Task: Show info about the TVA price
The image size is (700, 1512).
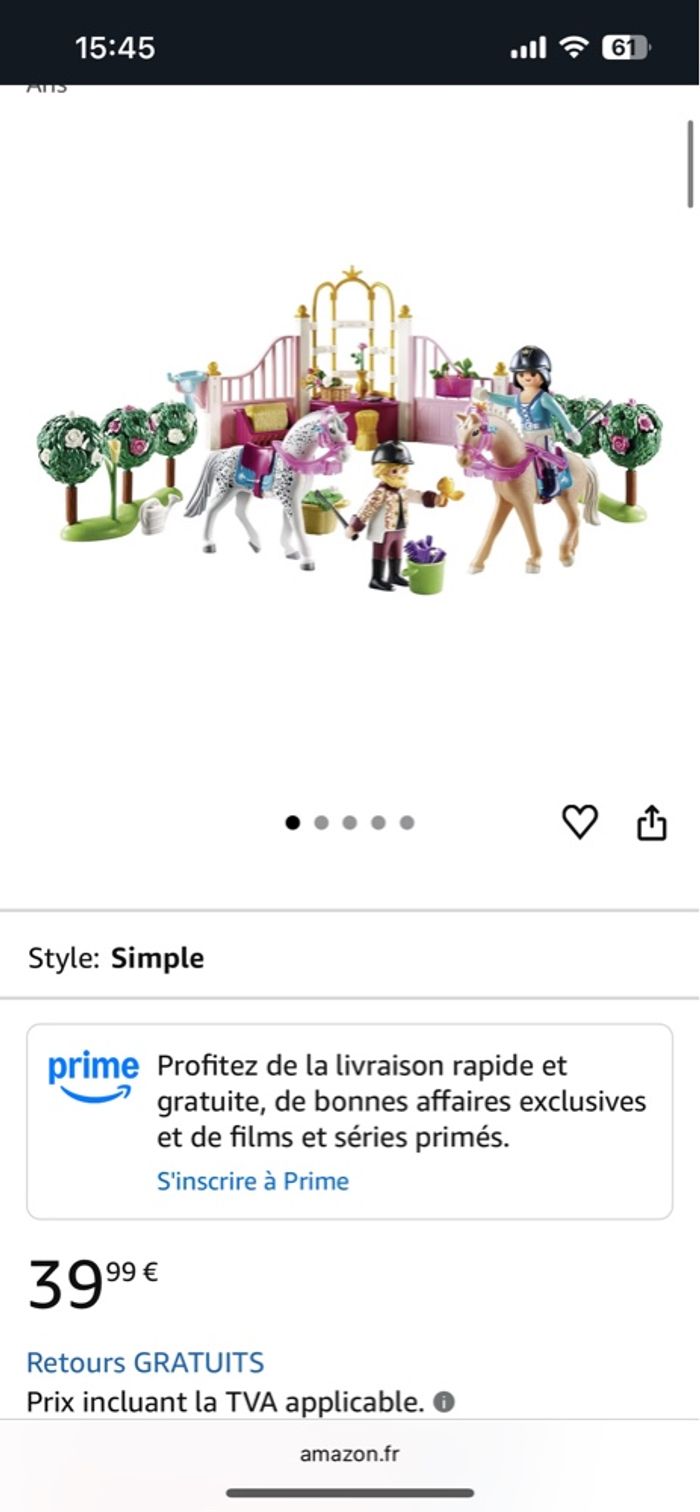Action: coord(444,1402)
